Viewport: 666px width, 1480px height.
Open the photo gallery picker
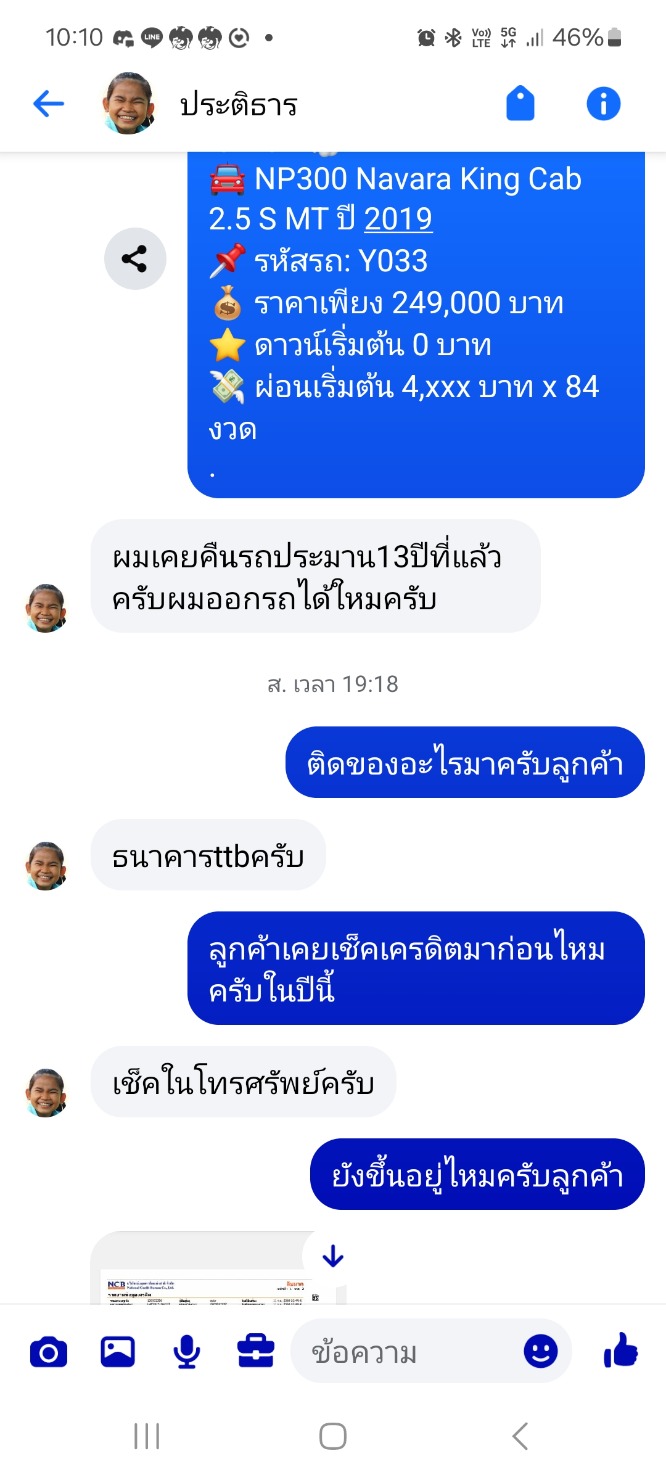[118, 1353]
